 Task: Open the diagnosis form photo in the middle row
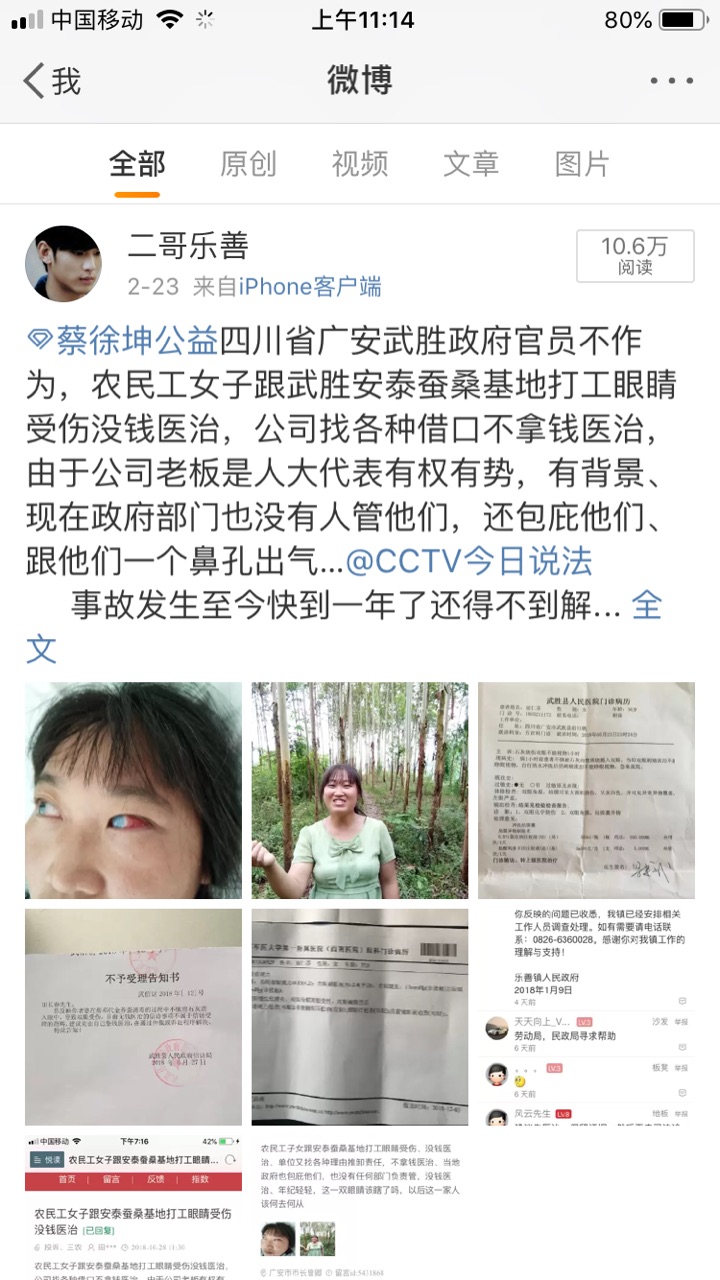point(359,1016)
